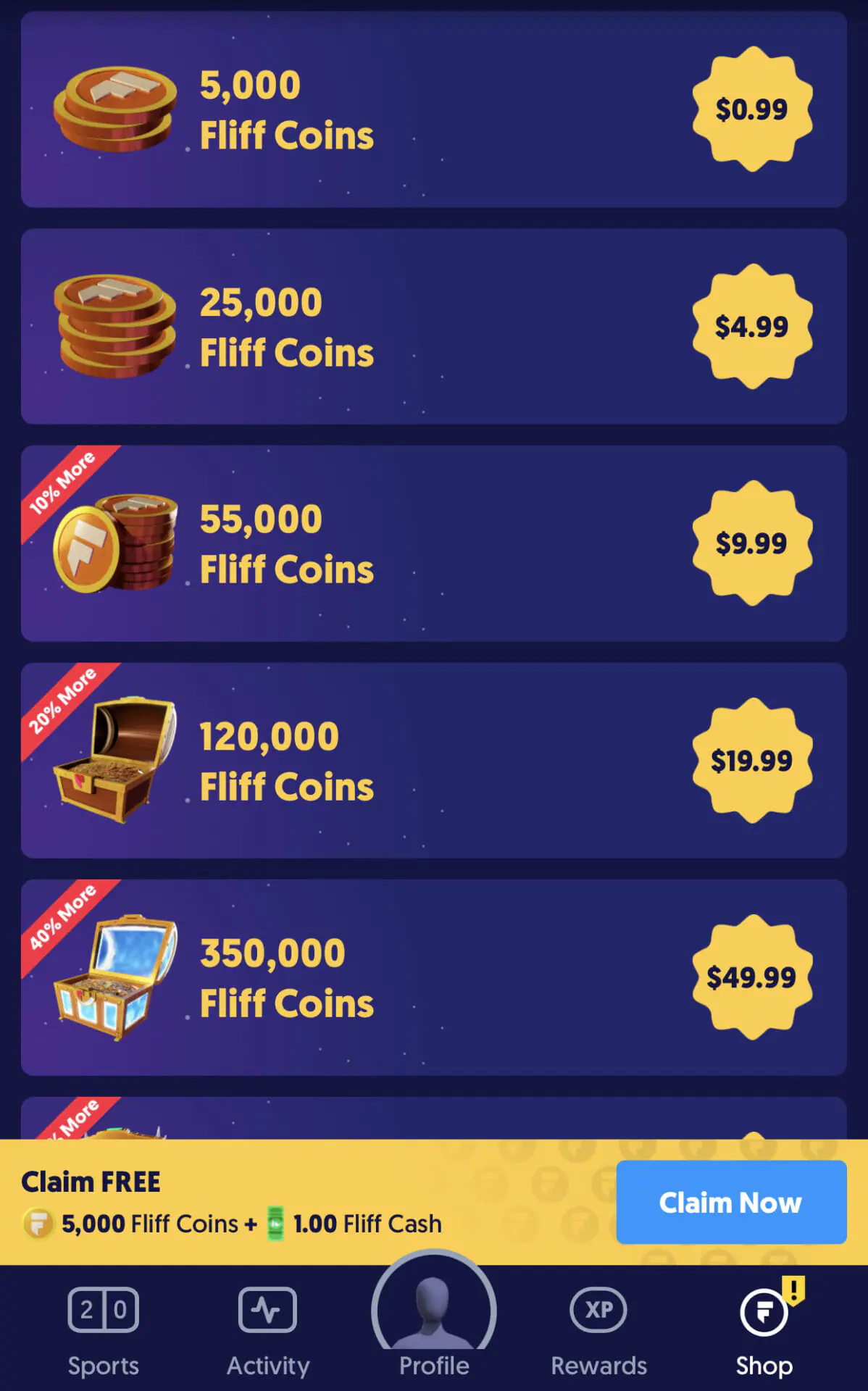Tap the Claim Now button
The image size is (868, 1391).
tap(730, 1203)
